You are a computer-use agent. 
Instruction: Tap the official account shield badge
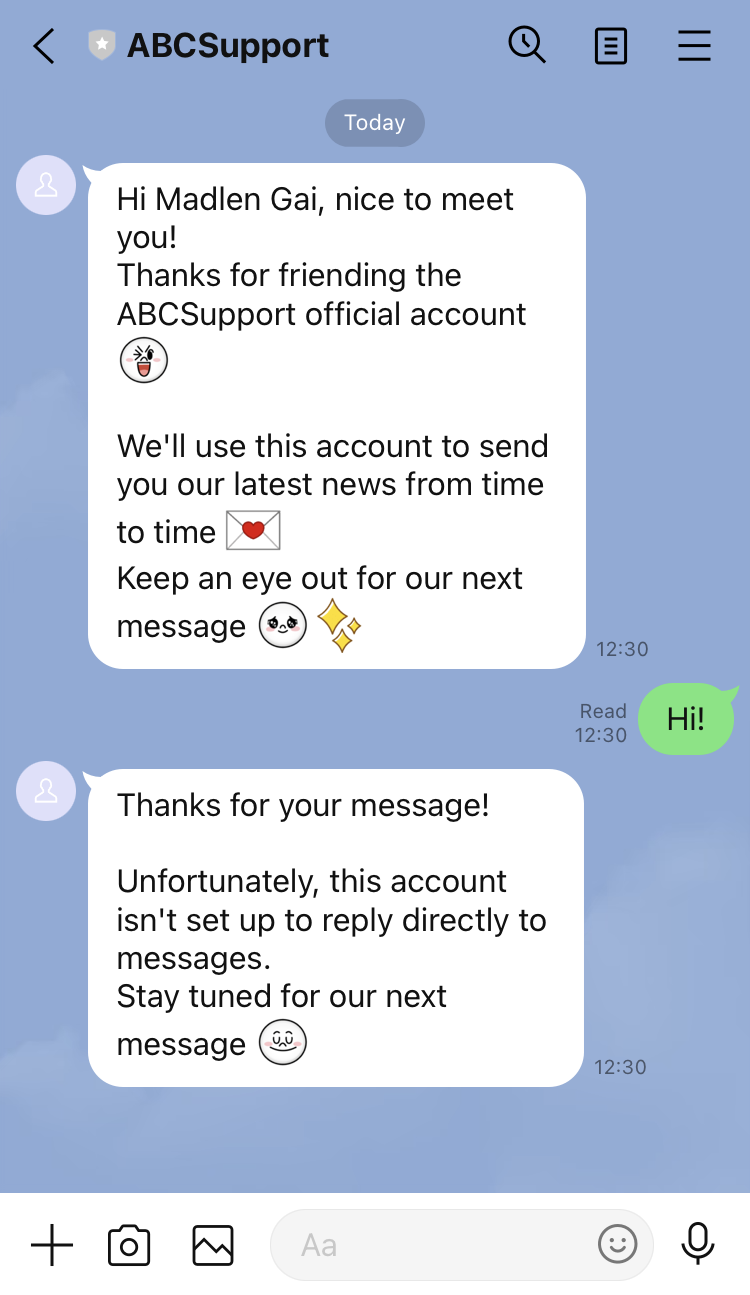tap(99, 44)
